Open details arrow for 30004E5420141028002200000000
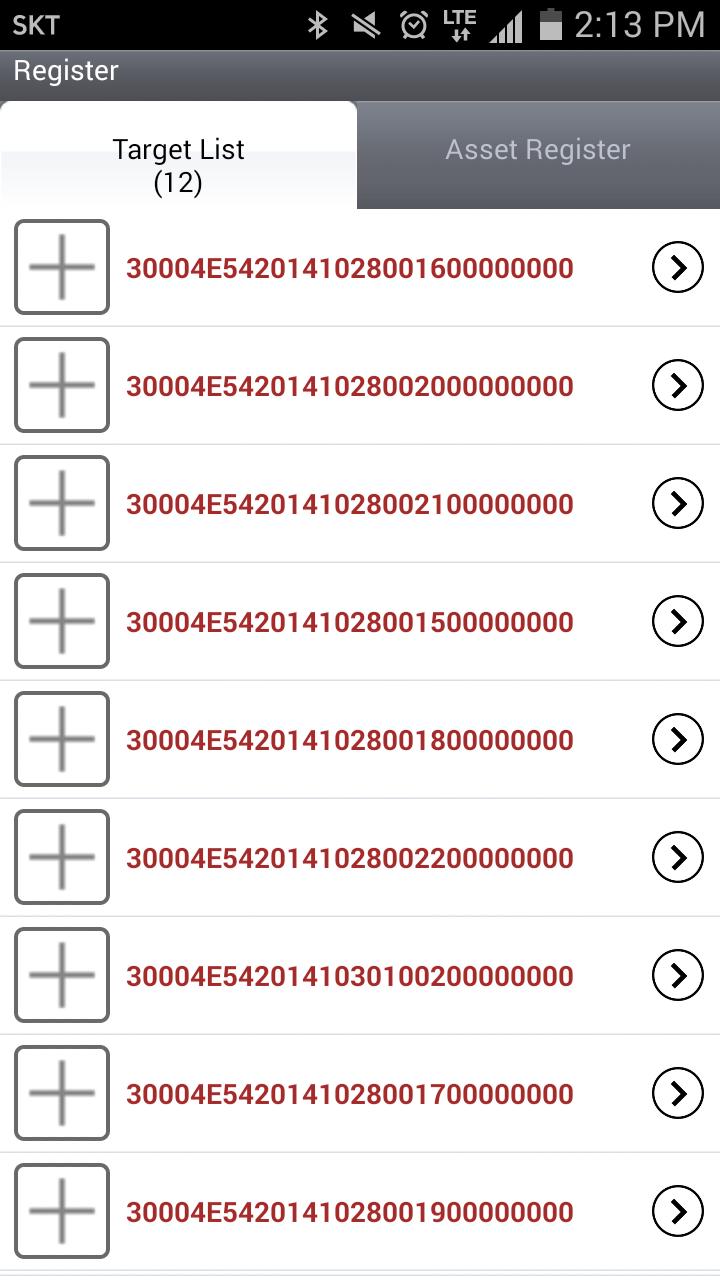The height and width of the screenshot is (1280, 720). click(677, 857)
